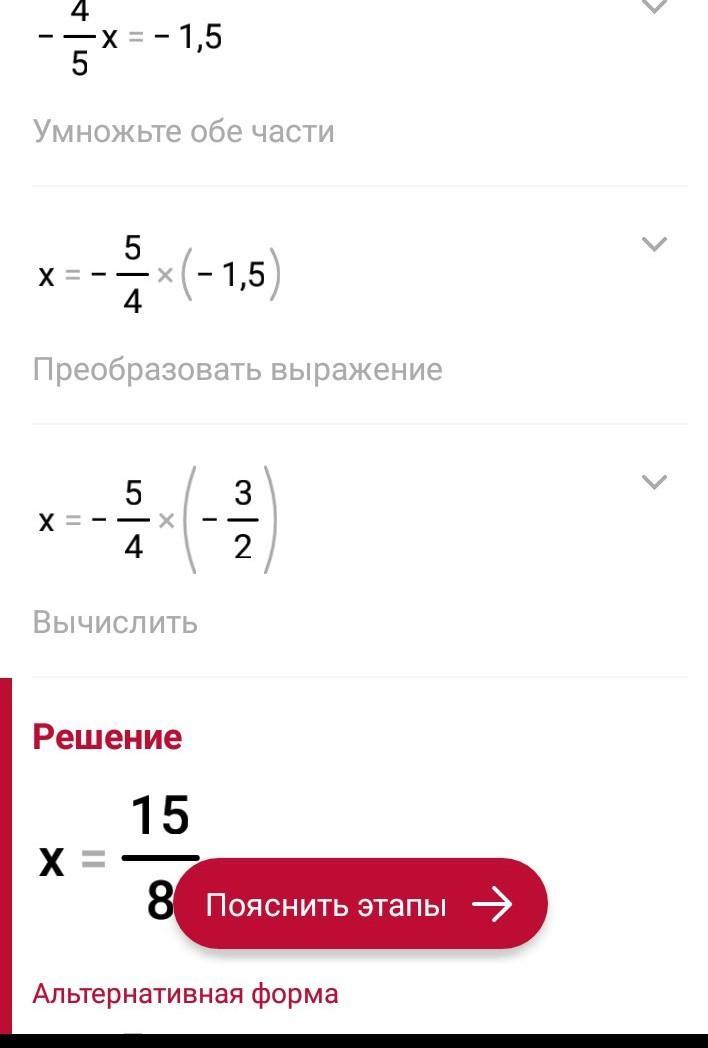Tap the Пояснить этапы button
The height and width of the screenshot is (1048, 708).
361,904
